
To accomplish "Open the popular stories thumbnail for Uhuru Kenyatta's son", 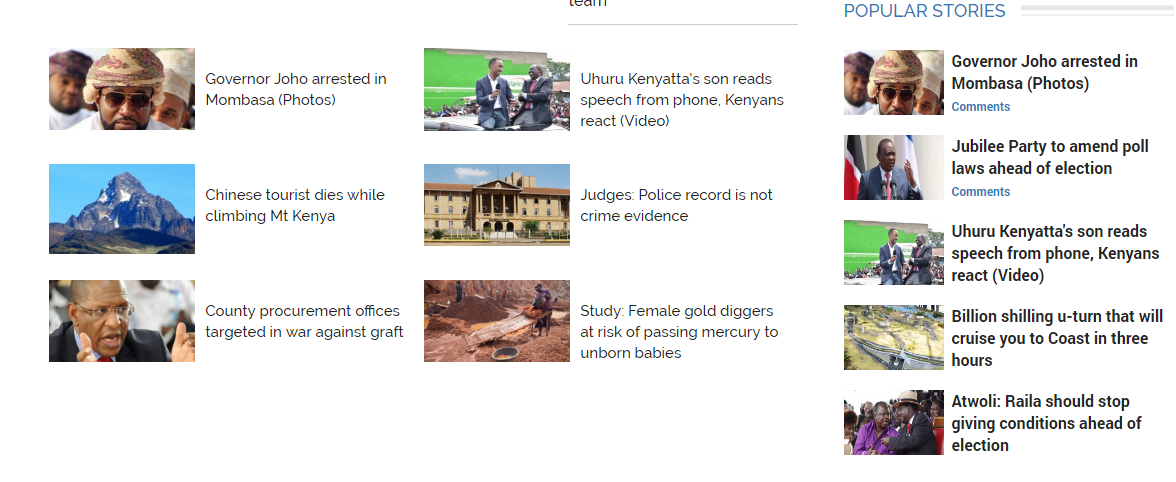I will (893, 253).
